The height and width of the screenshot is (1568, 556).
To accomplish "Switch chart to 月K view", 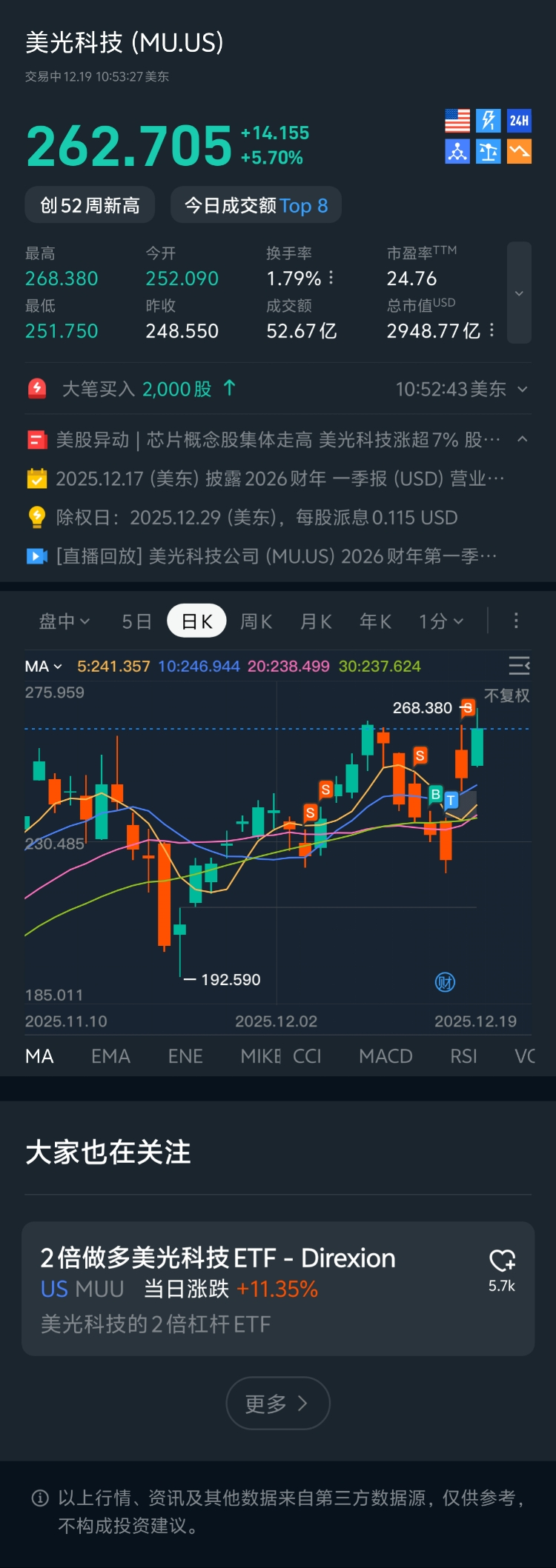I will click(316, 621).
